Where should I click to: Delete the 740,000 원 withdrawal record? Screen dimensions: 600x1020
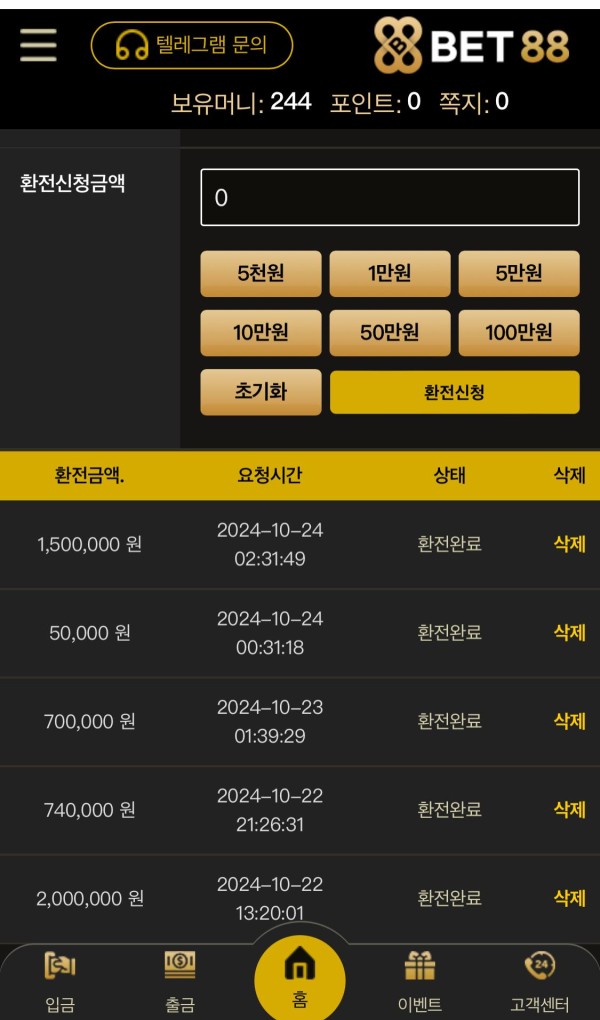coord(569,809)
